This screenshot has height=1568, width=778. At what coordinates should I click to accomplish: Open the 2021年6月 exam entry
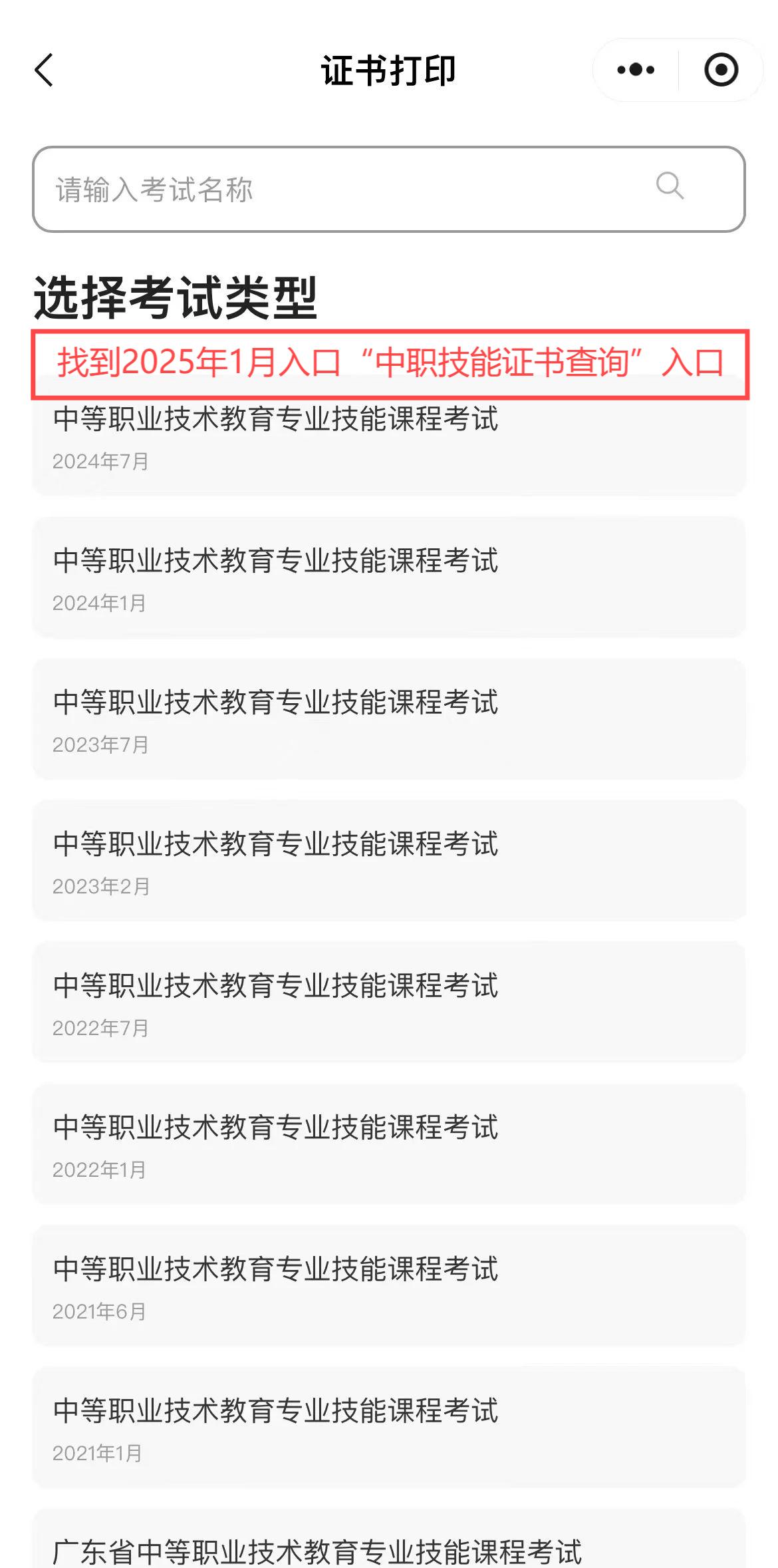click(388, 1286)
